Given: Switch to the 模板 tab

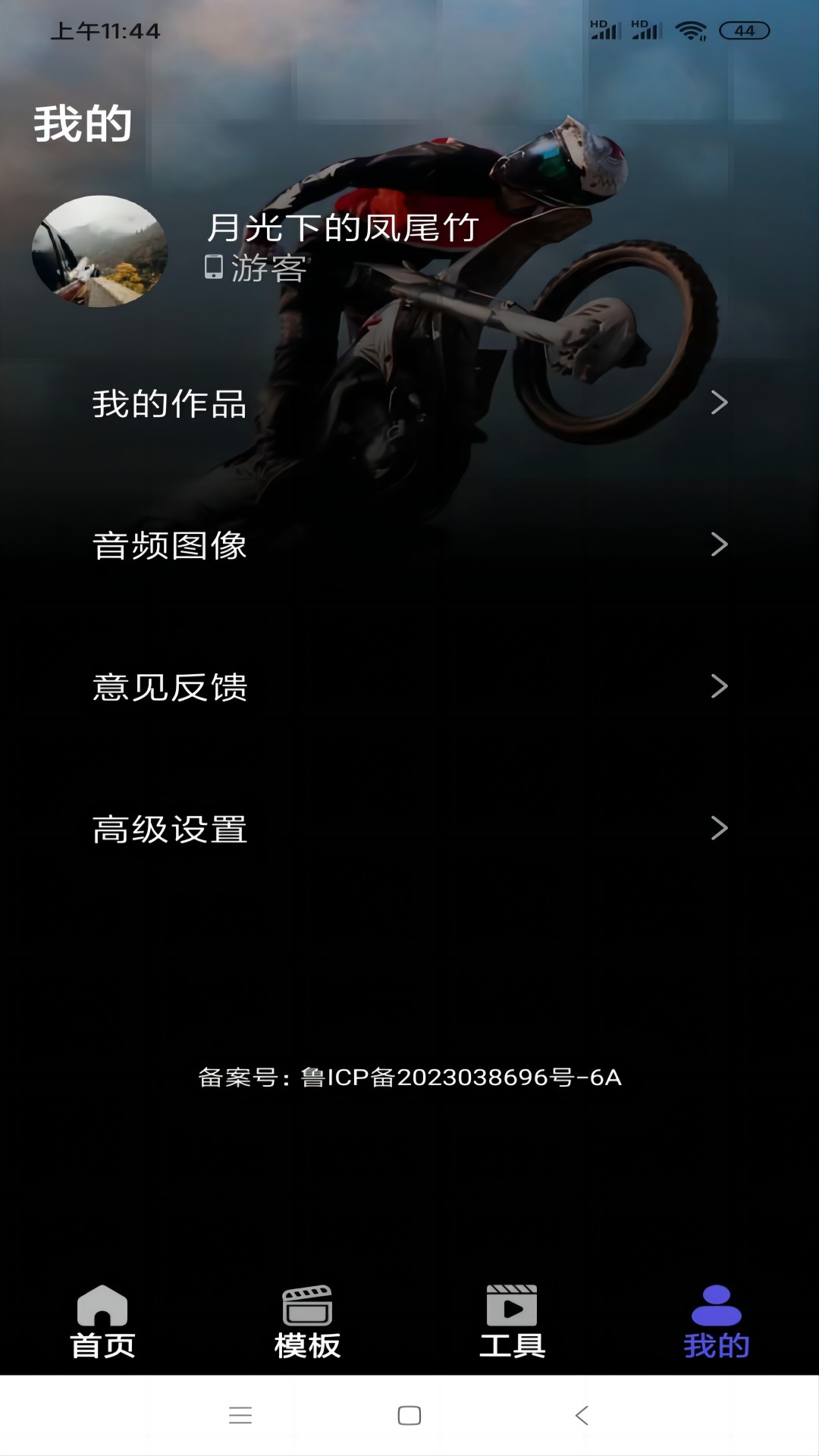Looking at the screenshot, I should point(307,1322).
